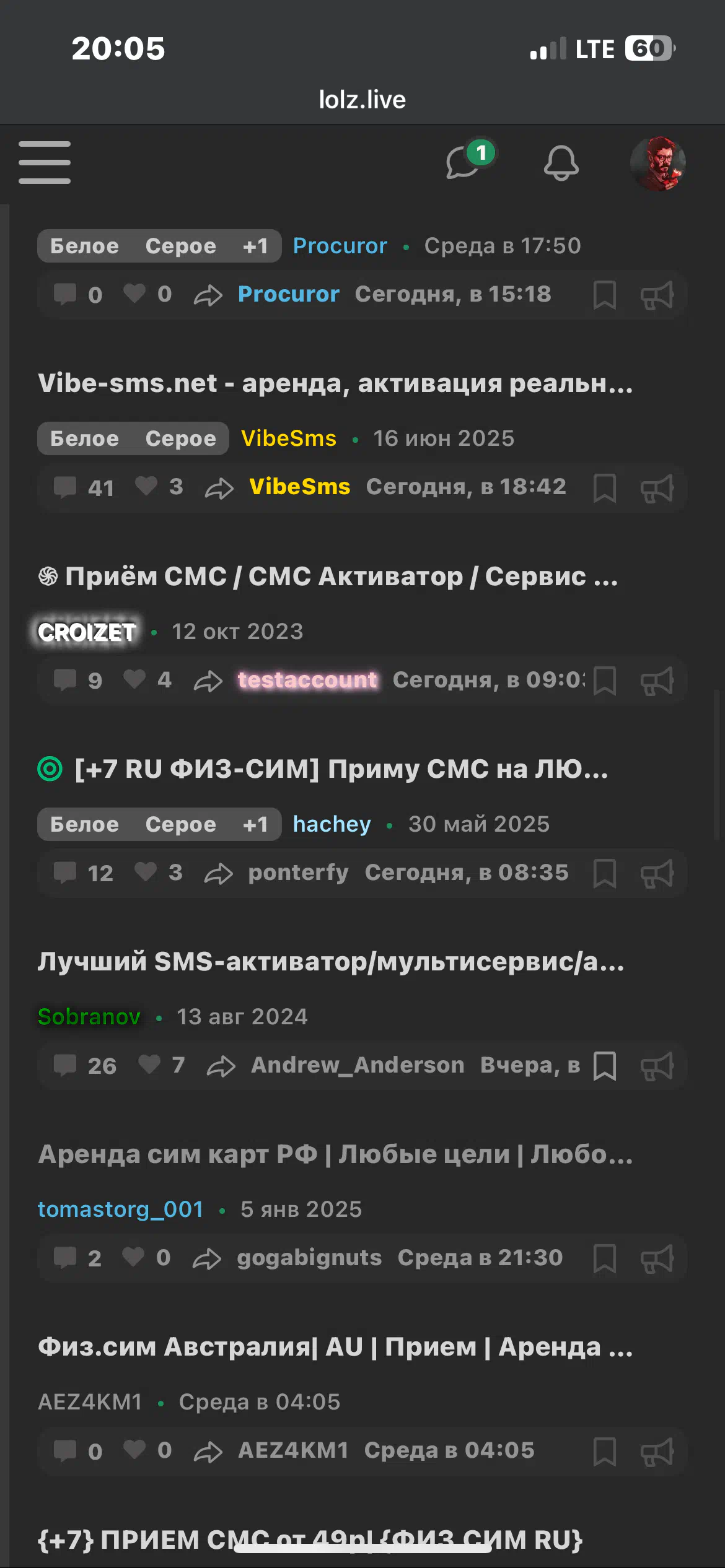
Task: Open the Физ.сим Австралия thread
Action: [335, 1347]
